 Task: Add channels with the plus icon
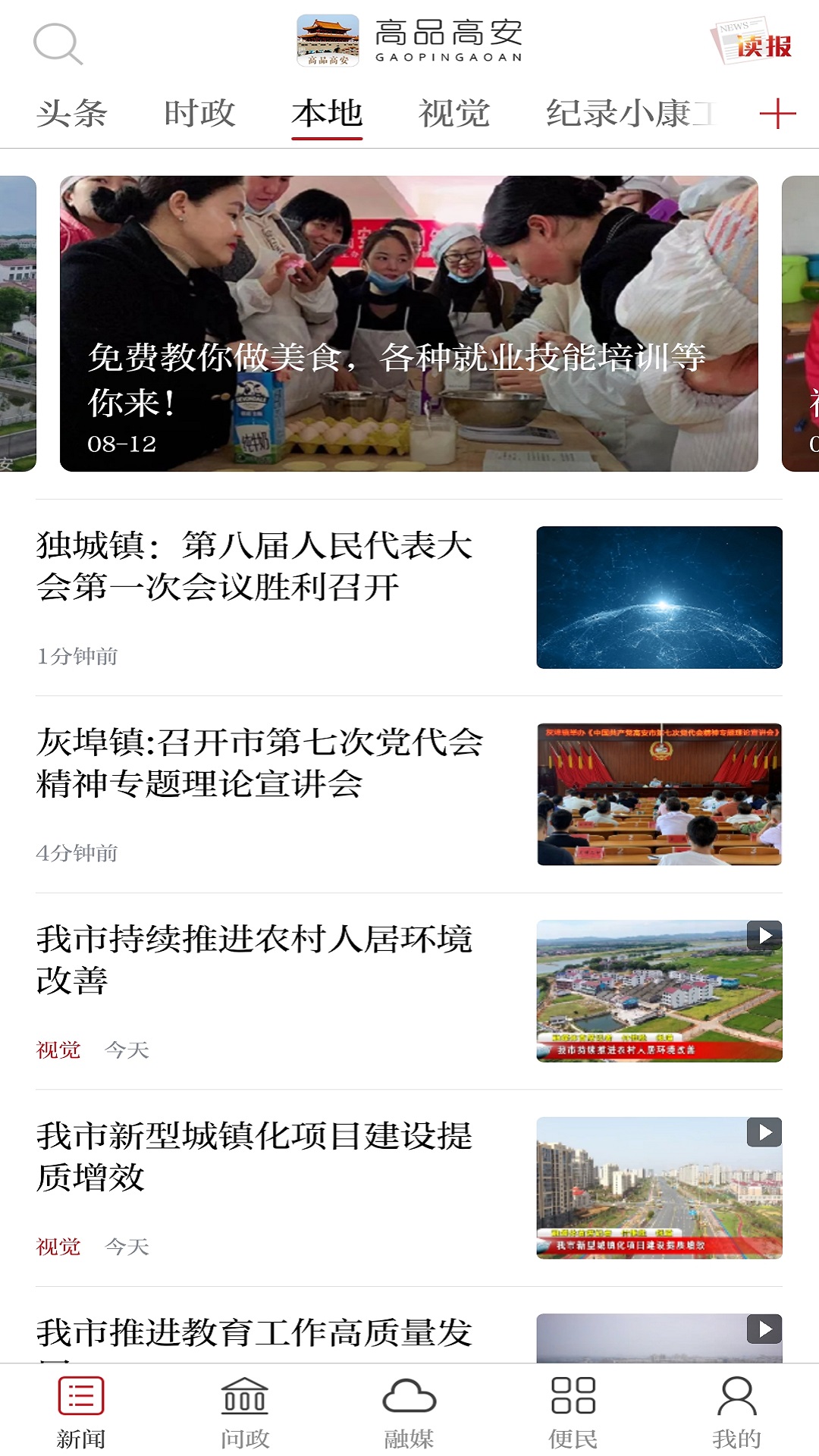777,115
